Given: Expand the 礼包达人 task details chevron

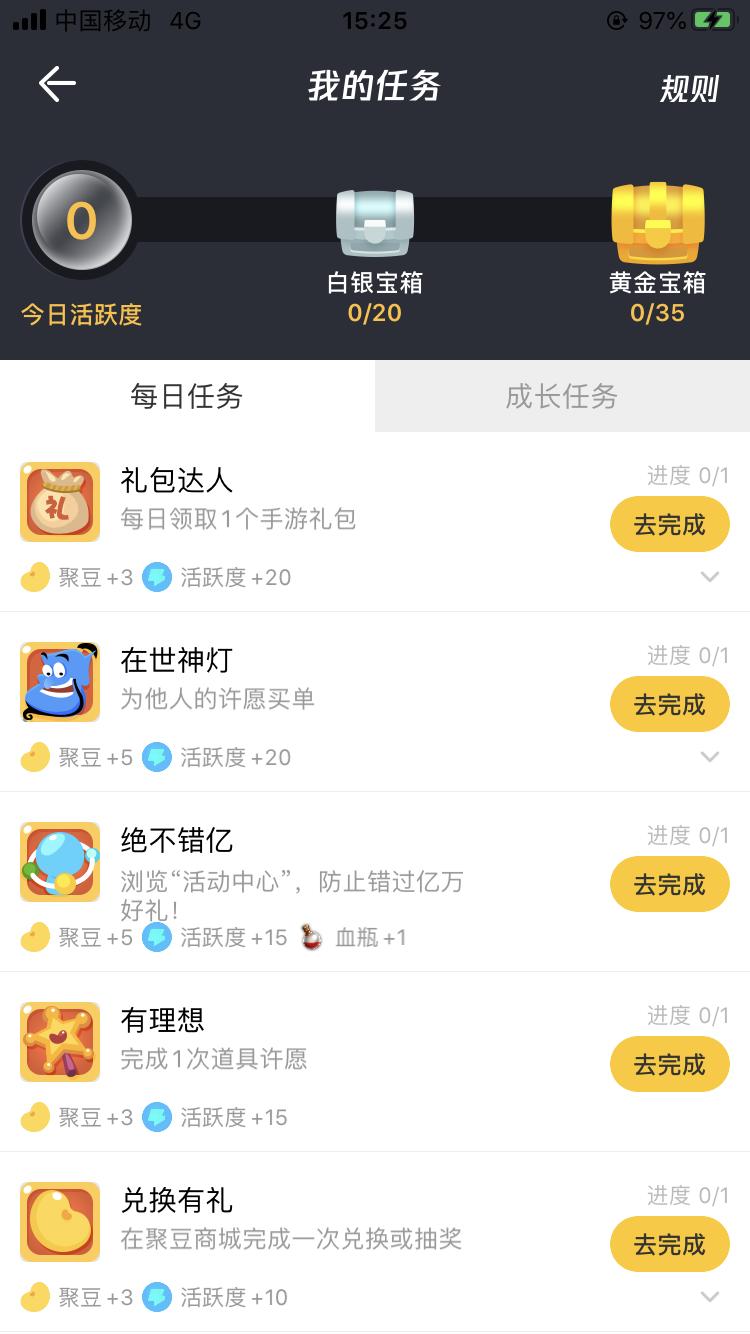Looking at the screenshot, I should (710, 577).
